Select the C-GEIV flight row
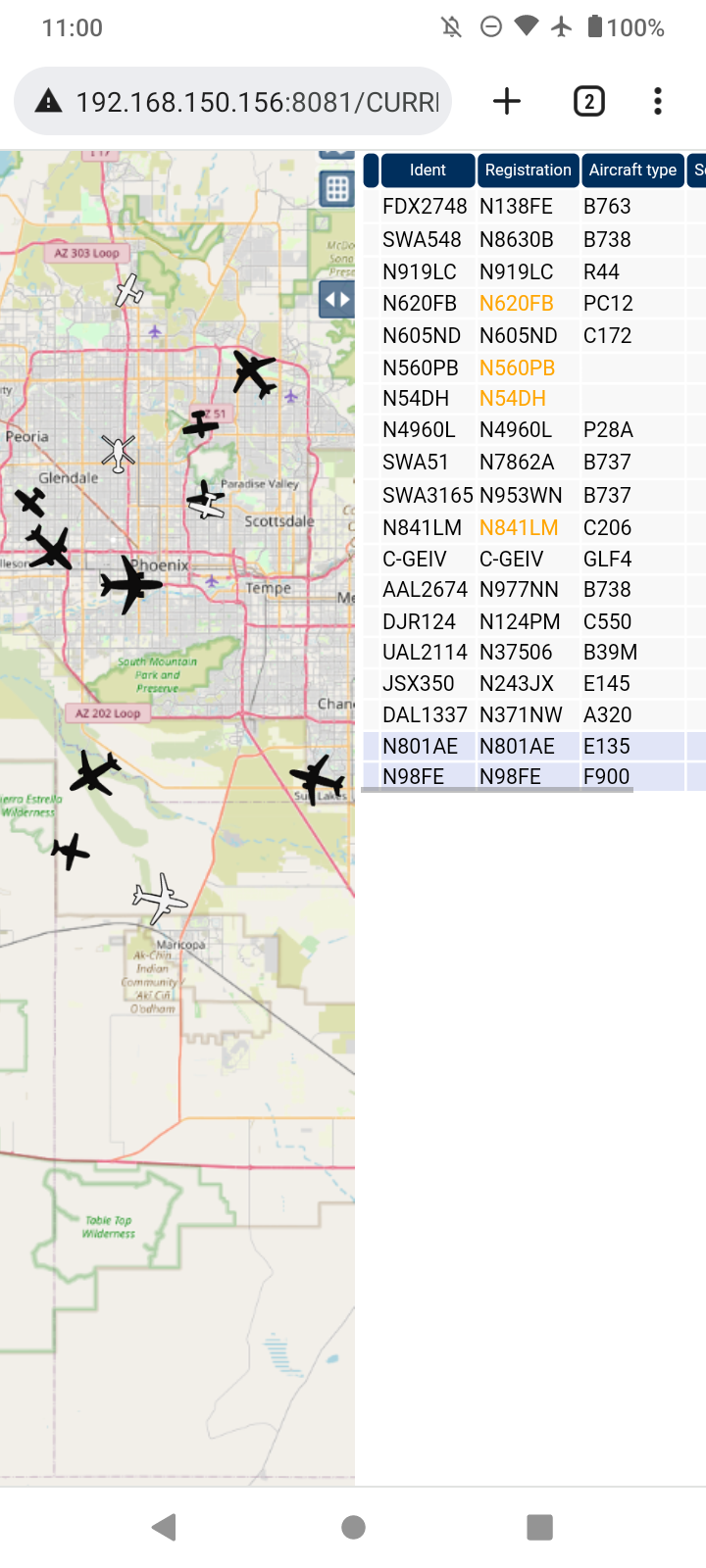706x1568 pixels. pyautogui.click(x=534, y=559)
